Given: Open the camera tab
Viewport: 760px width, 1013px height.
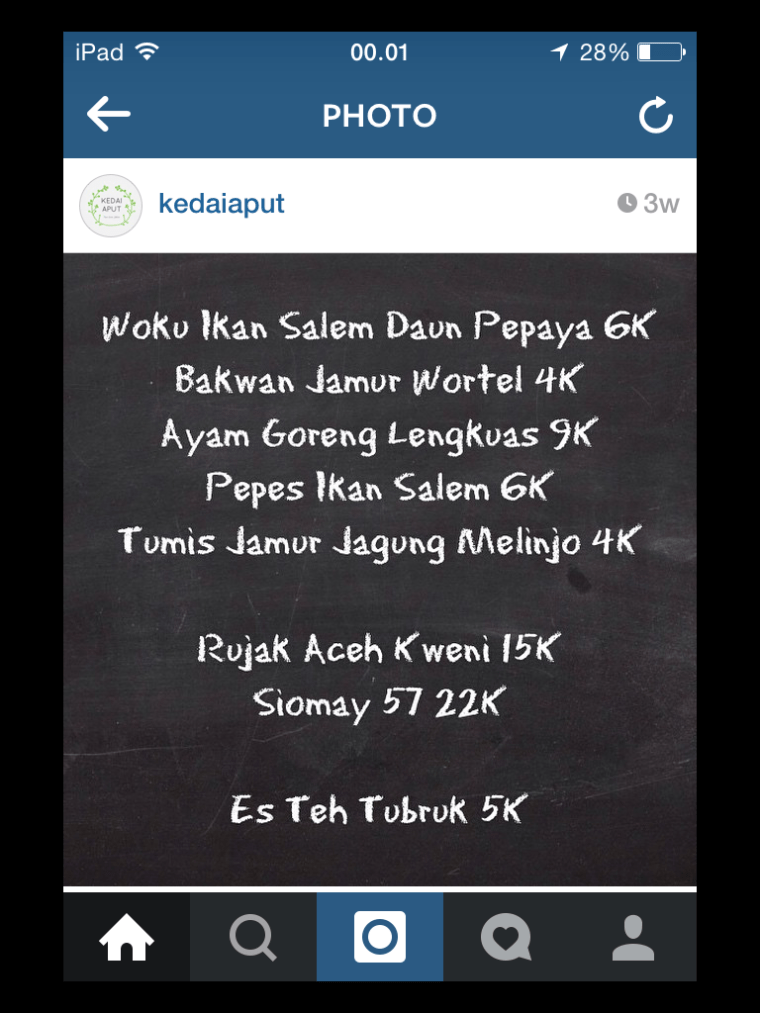Looking at the screenshot, I should pyautogui.click(x=380, y=938).
